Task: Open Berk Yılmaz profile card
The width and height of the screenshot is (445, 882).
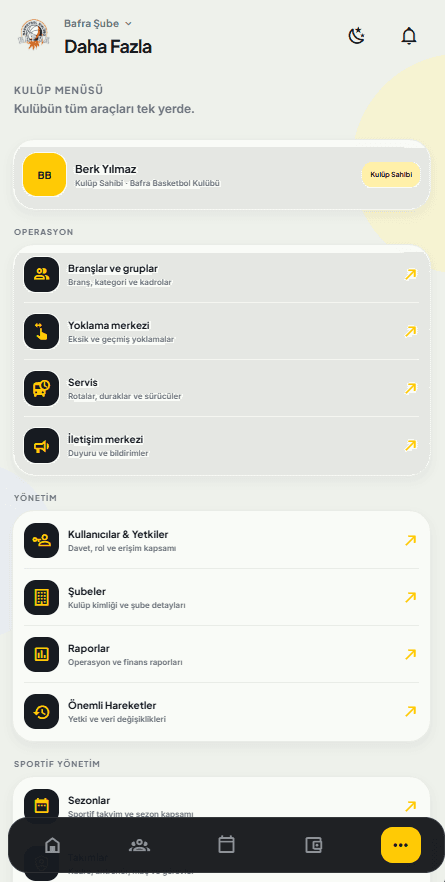Action: coord(222,175)
